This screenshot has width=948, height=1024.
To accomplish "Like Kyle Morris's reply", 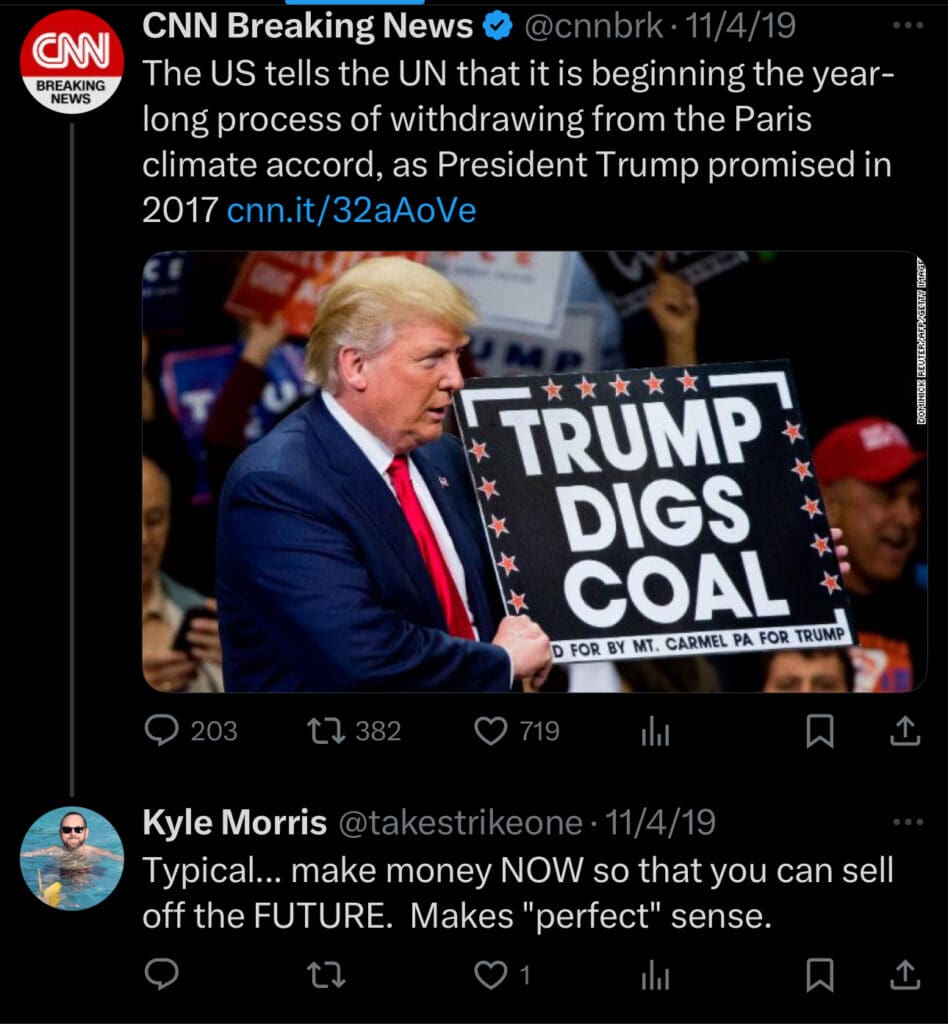I will pos(491,974).
